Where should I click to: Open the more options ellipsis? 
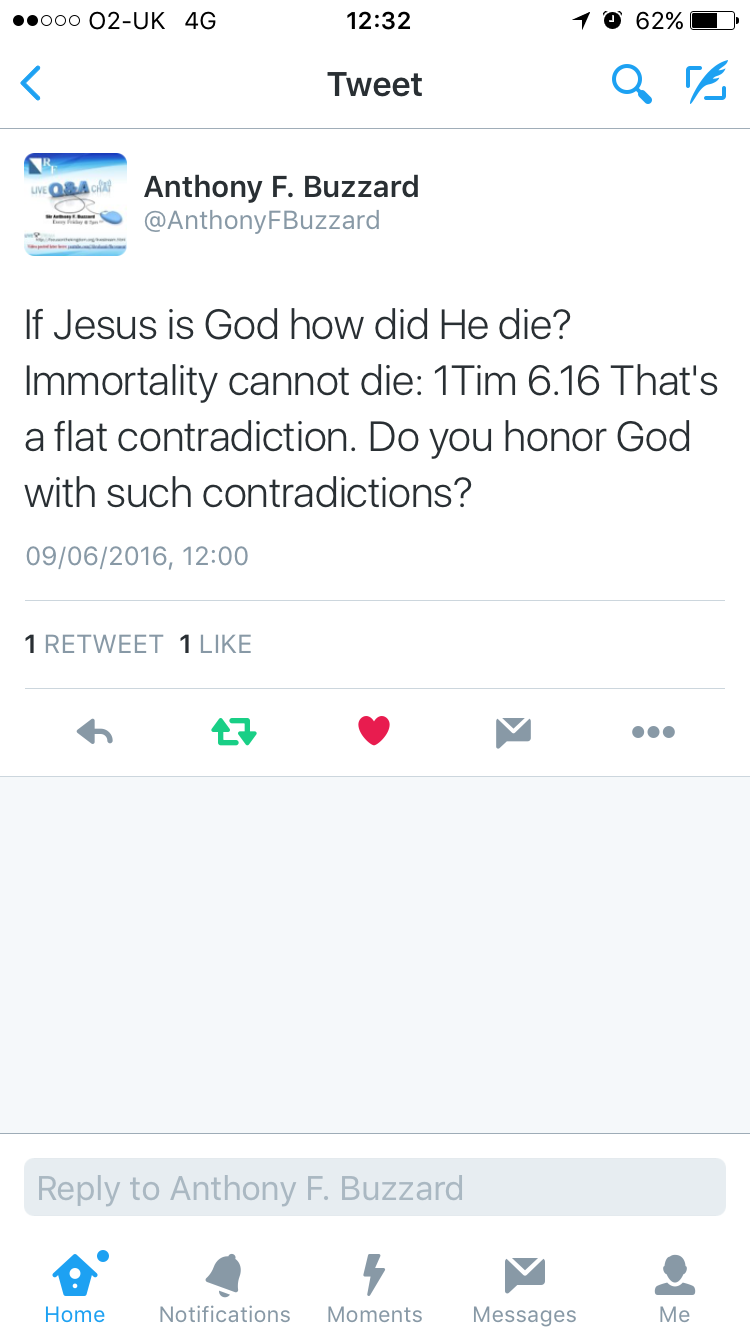tap(653, 733)
